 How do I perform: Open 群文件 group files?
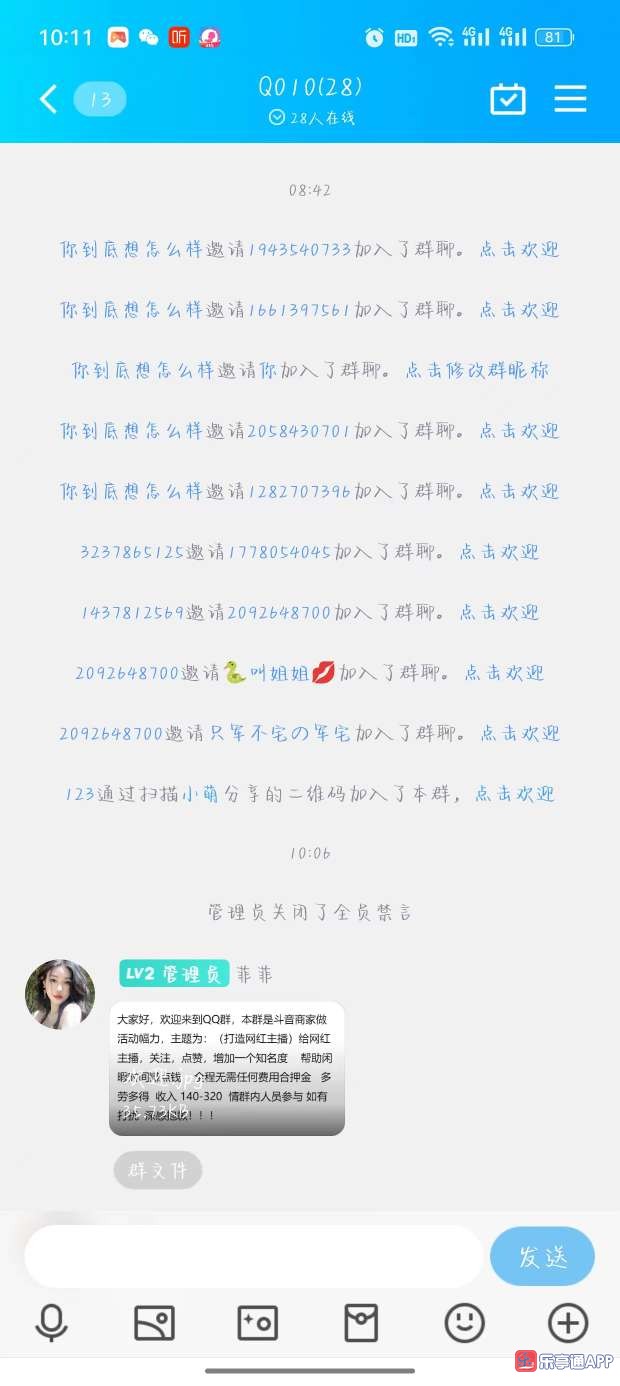click(x=158, y=1170)
